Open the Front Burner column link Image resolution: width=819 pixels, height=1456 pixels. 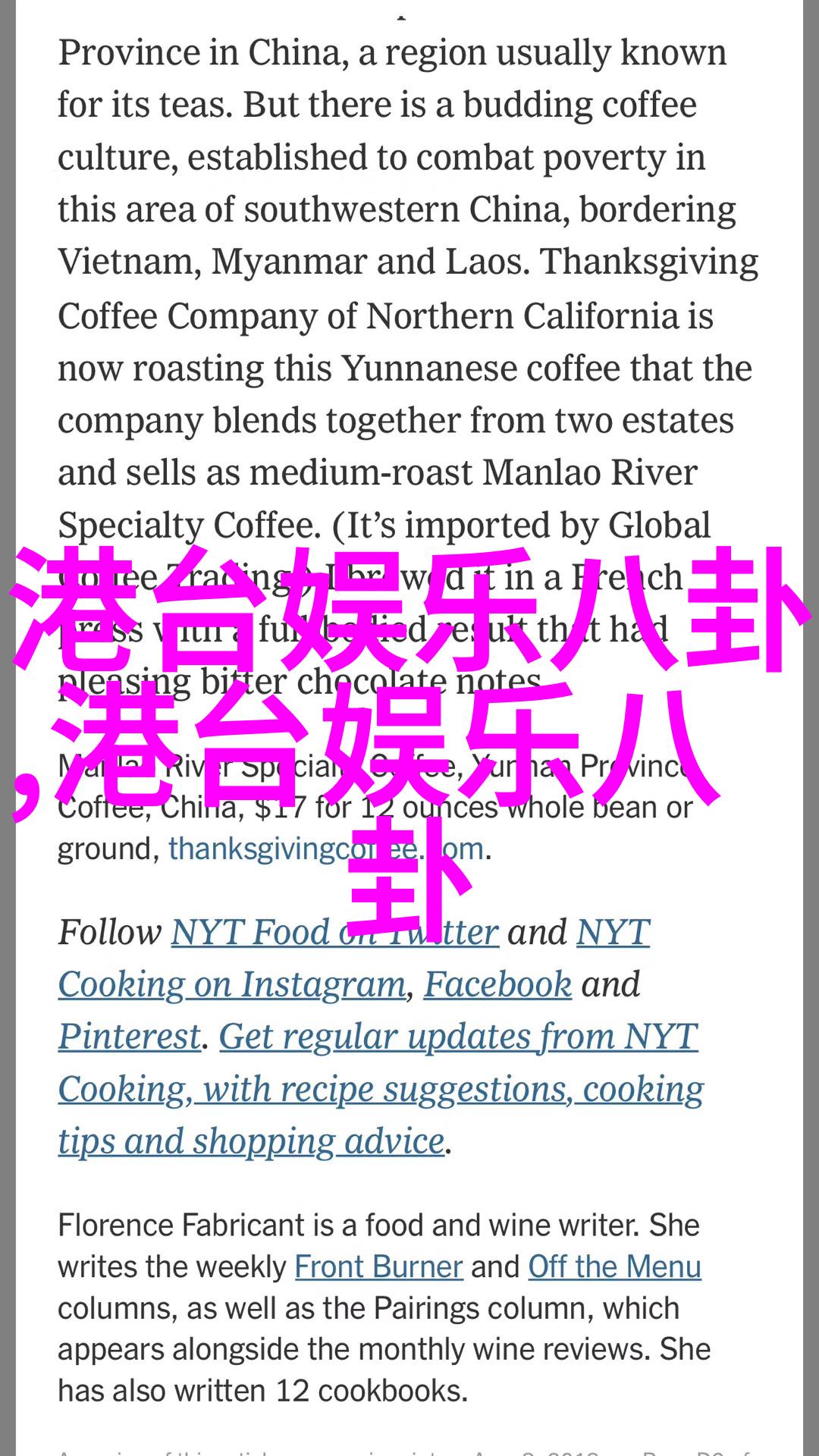(x=378, y=1267)
